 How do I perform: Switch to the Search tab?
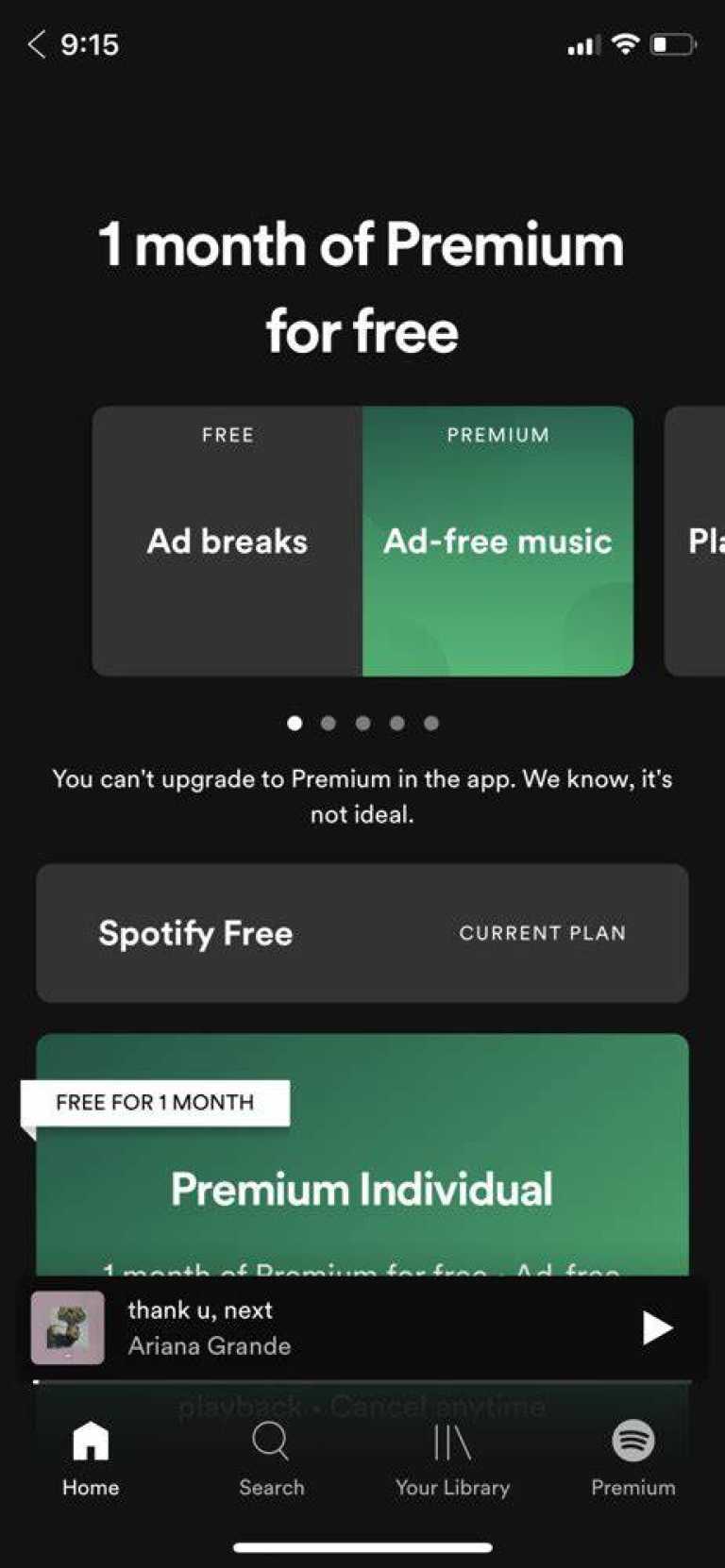pos(271,1458)
